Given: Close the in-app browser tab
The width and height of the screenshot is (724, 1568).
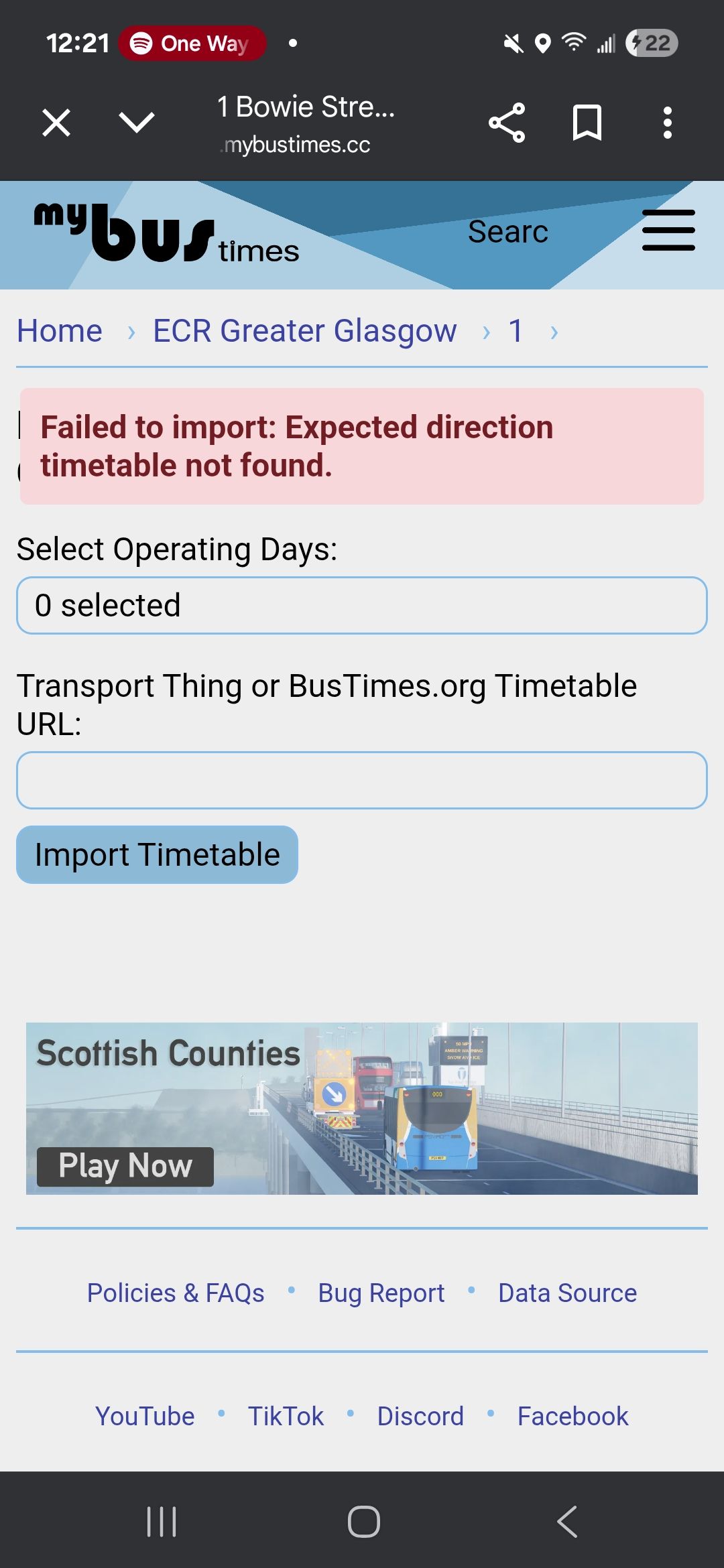Looking at the screenshot, I should [x=56, y=123].
